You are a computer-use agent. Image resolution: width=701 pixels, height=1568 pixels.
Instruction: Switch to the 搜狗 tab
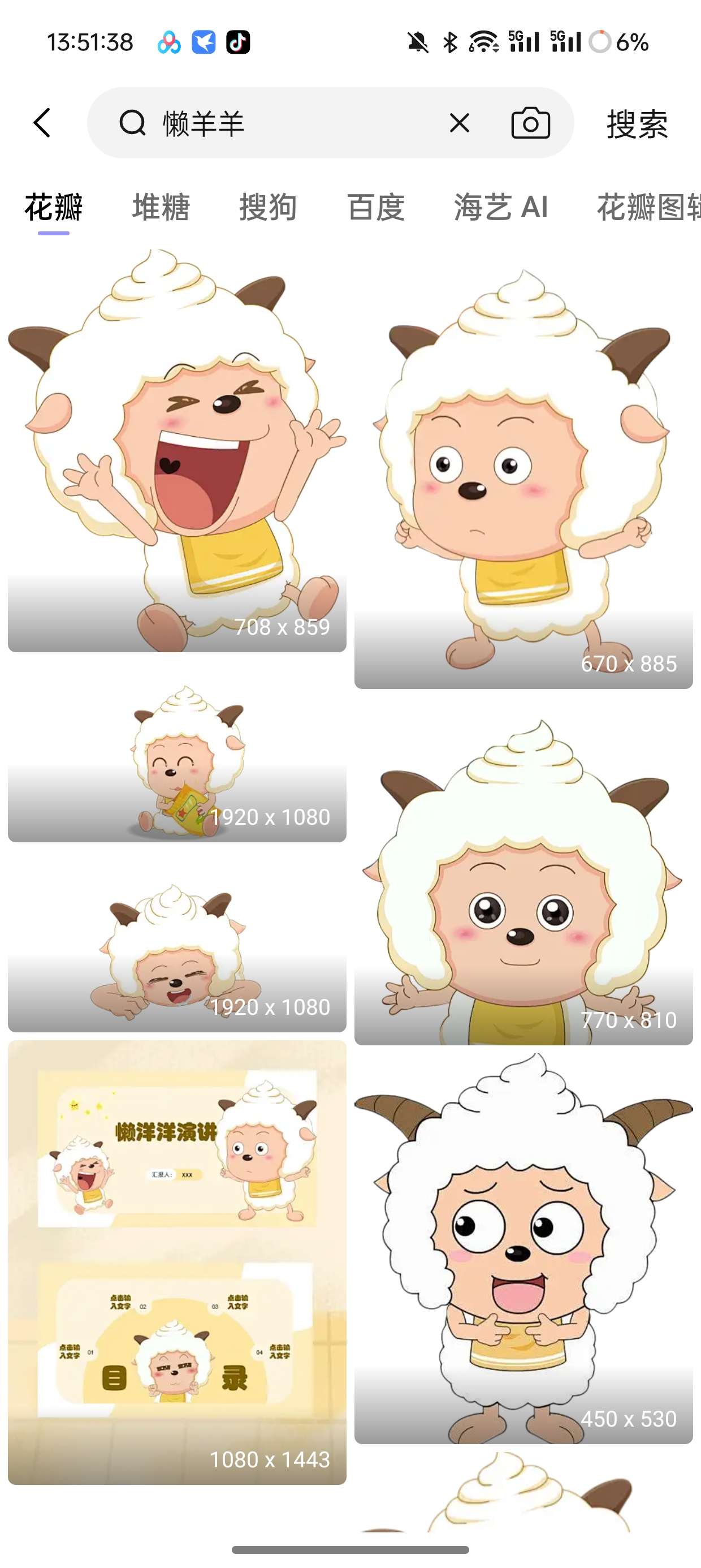click(x=268, y=208)
